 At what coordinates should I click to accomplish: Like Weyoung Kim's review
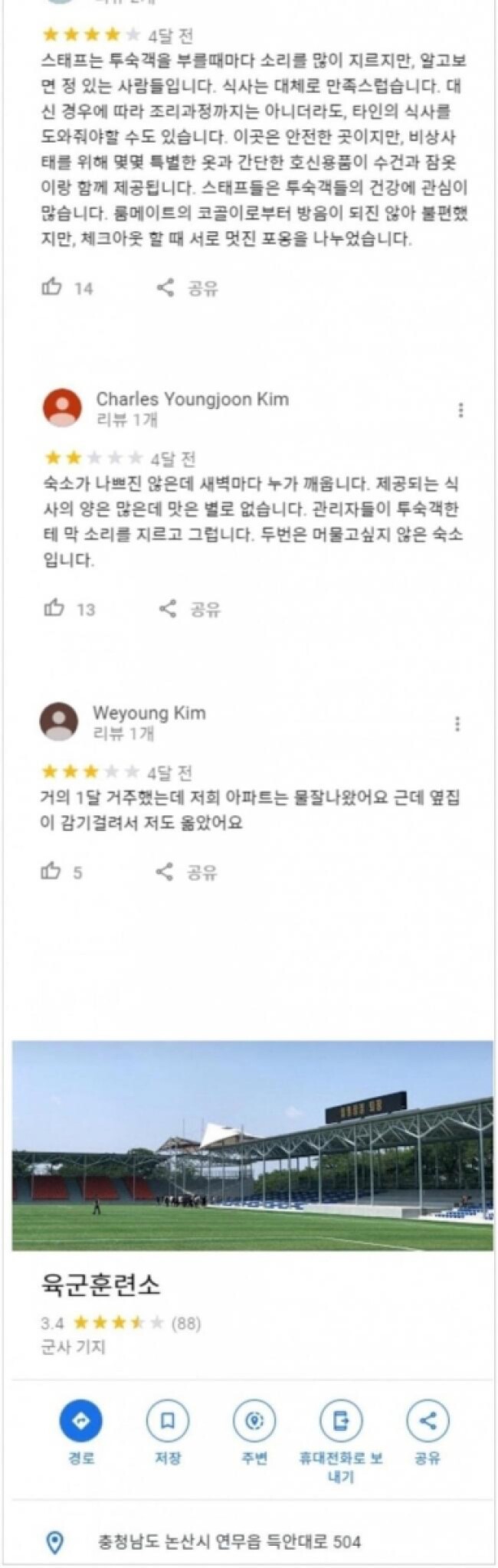point(51,871)
